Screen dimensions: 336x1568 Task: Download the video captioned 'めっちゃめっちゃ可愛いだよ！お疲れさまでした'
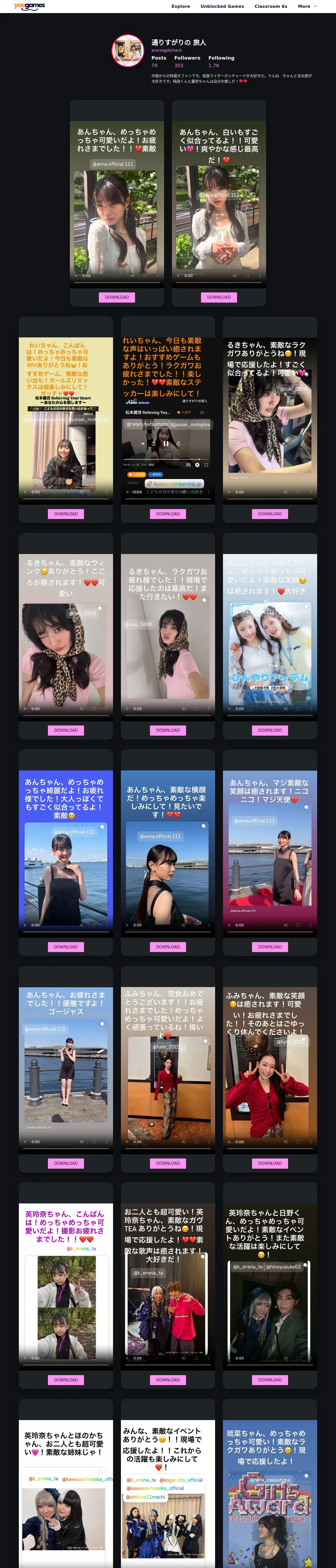pyautogui.click(x=117, y=297)
